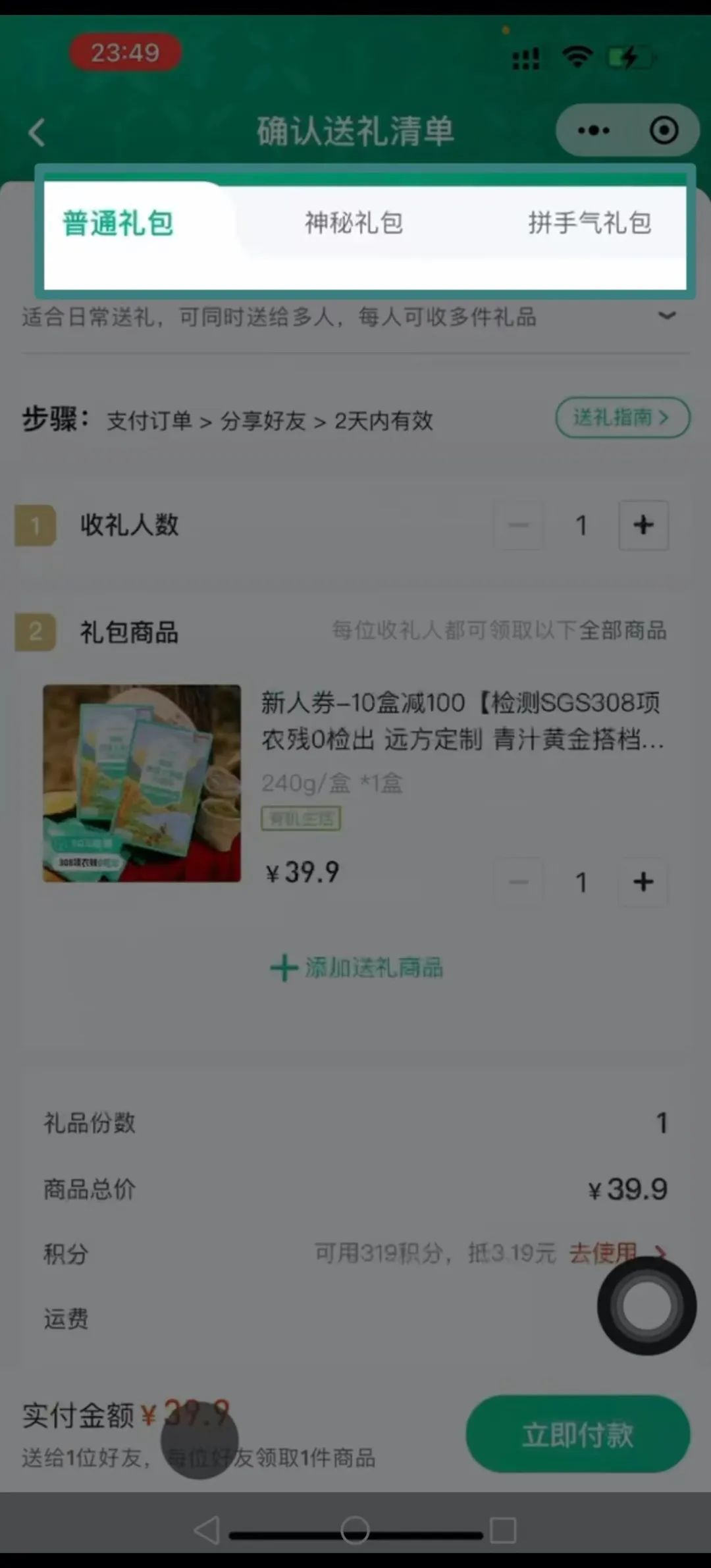Go back from 确认送礼清单 page
Viewport: 711px width, 1568px height.
(38, 132)
